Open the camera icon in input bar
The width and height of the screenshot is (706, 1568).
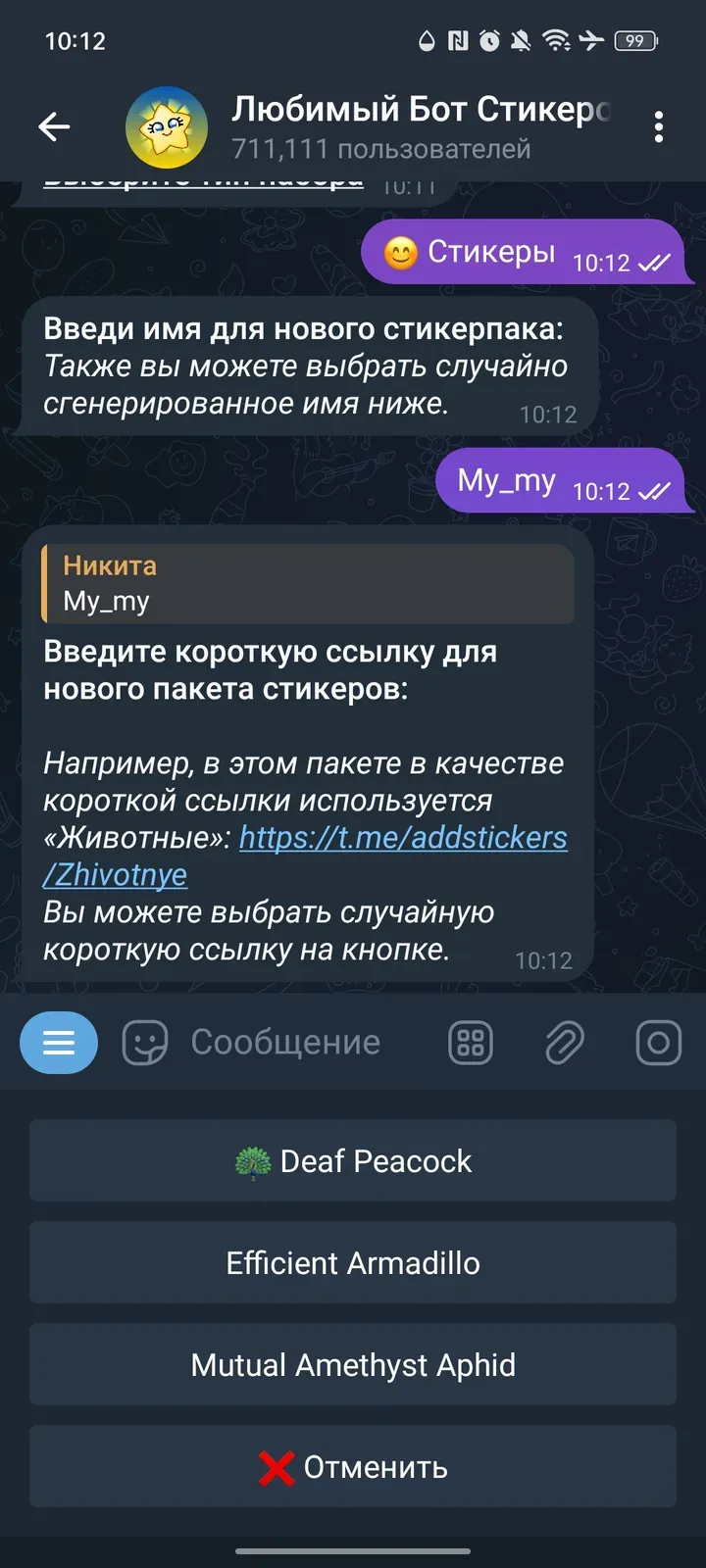click(x=658, y=1043)
